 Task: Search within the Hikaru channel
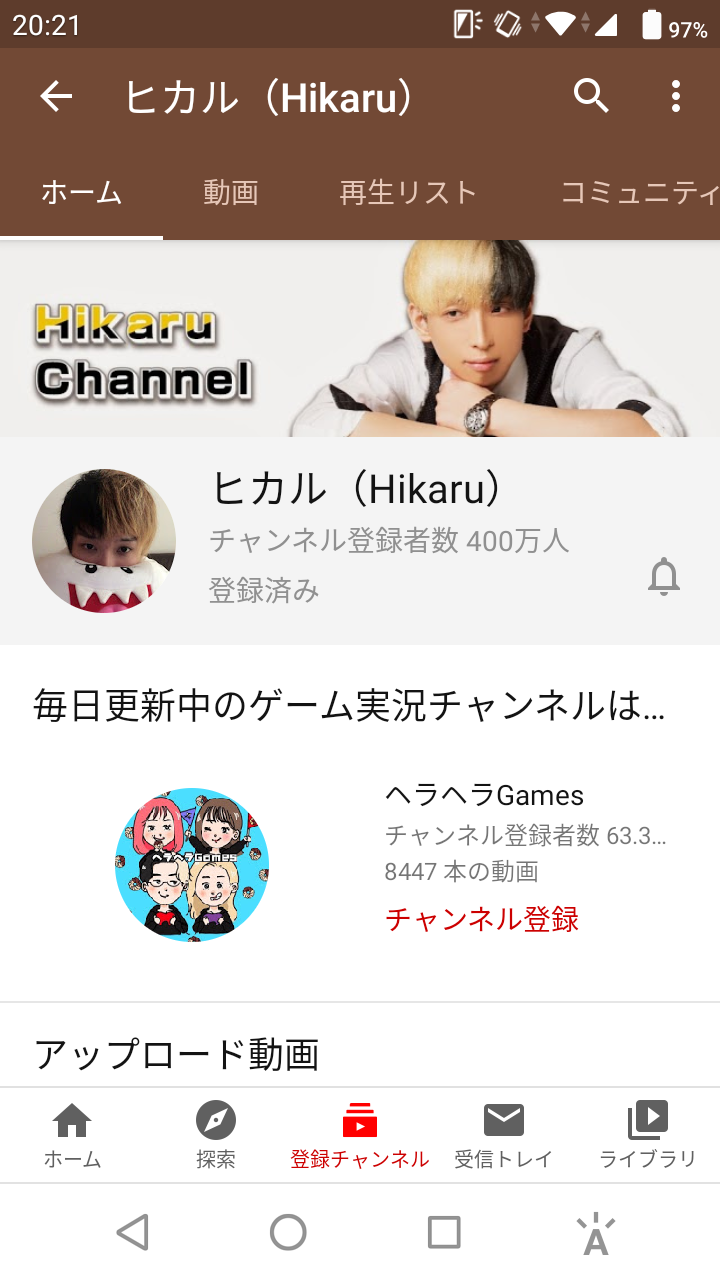point(591,97)
